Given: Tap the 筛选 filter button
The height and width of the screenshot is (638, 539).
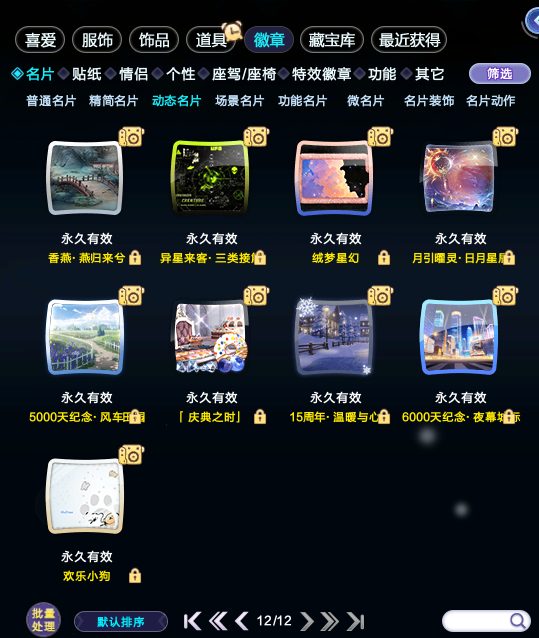Looking at the screenshot, I should (x=500, y=74).
